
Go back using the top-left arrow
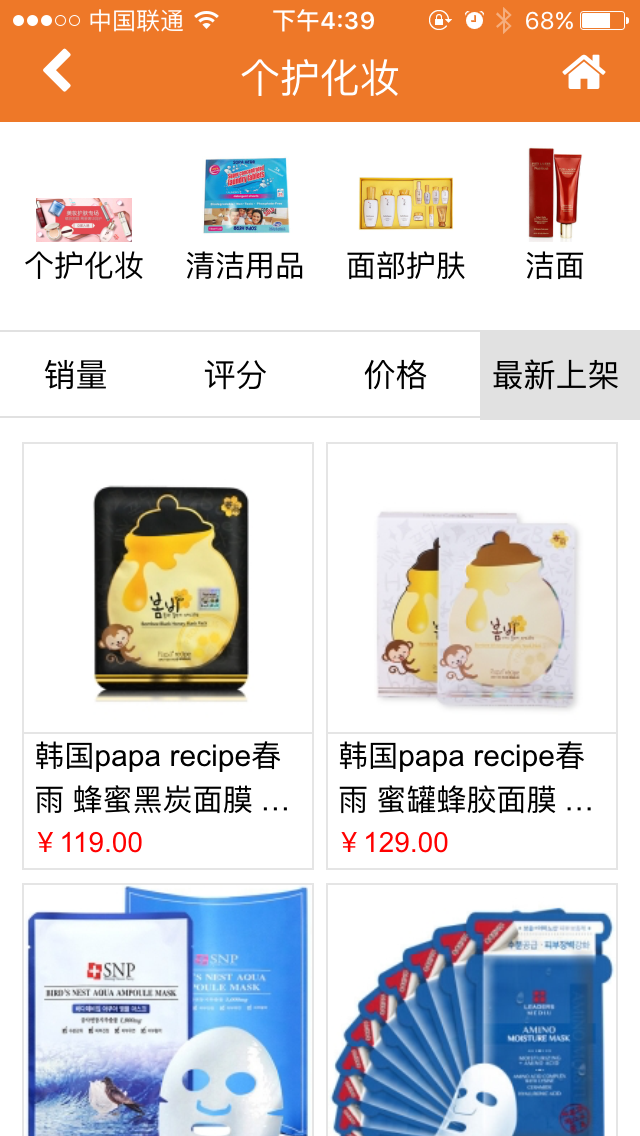click(57, 72)
